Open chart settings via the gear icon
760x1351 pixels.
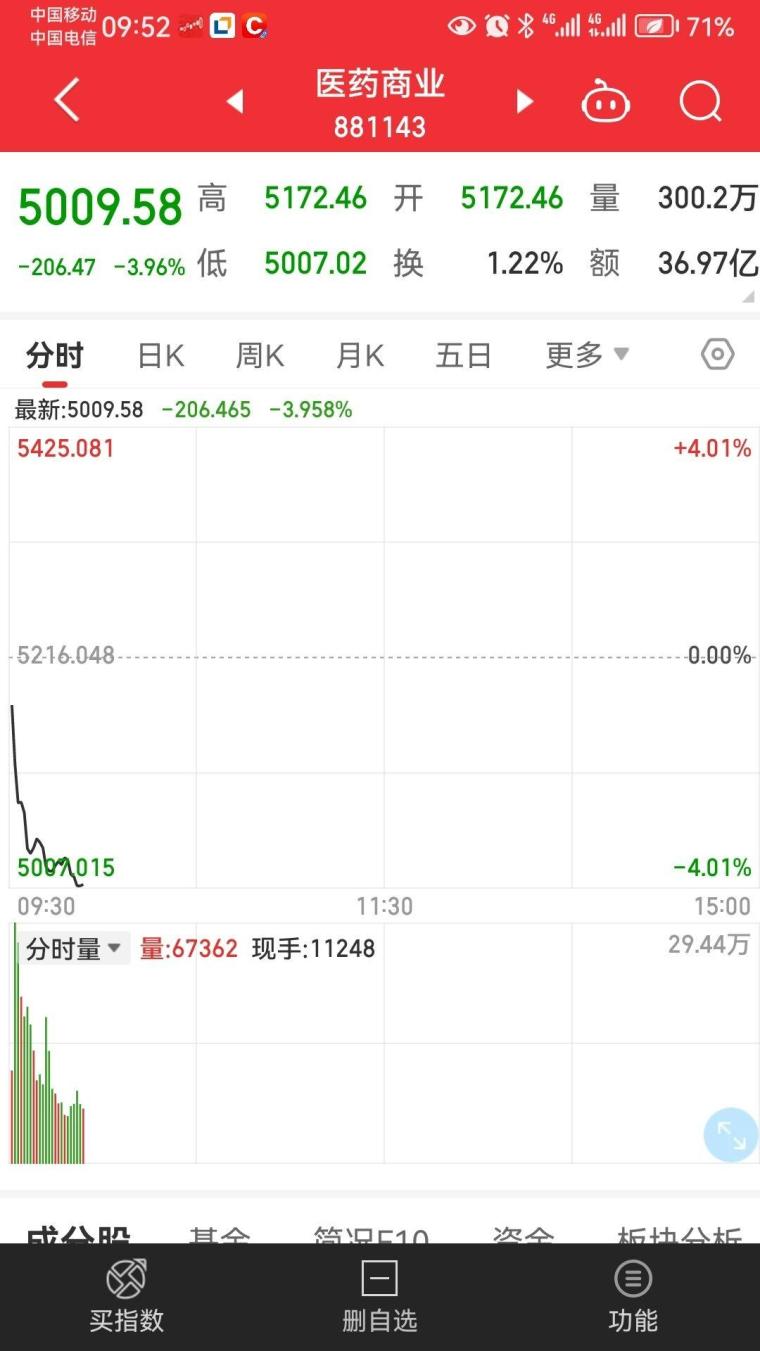click(x=716, y=354)
